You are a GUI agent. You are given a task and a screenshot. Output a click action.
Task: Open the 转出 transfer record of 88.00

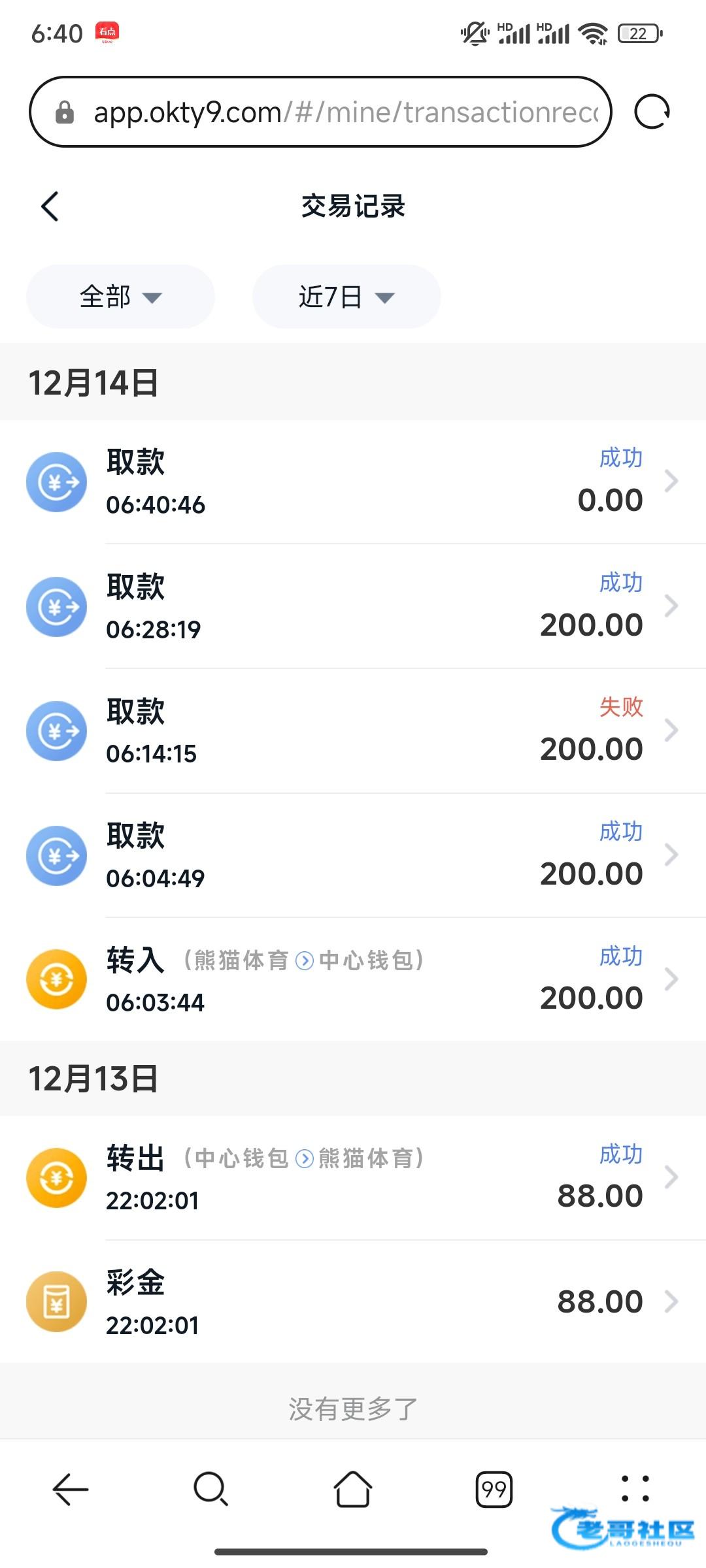[x=353, y=1177]
